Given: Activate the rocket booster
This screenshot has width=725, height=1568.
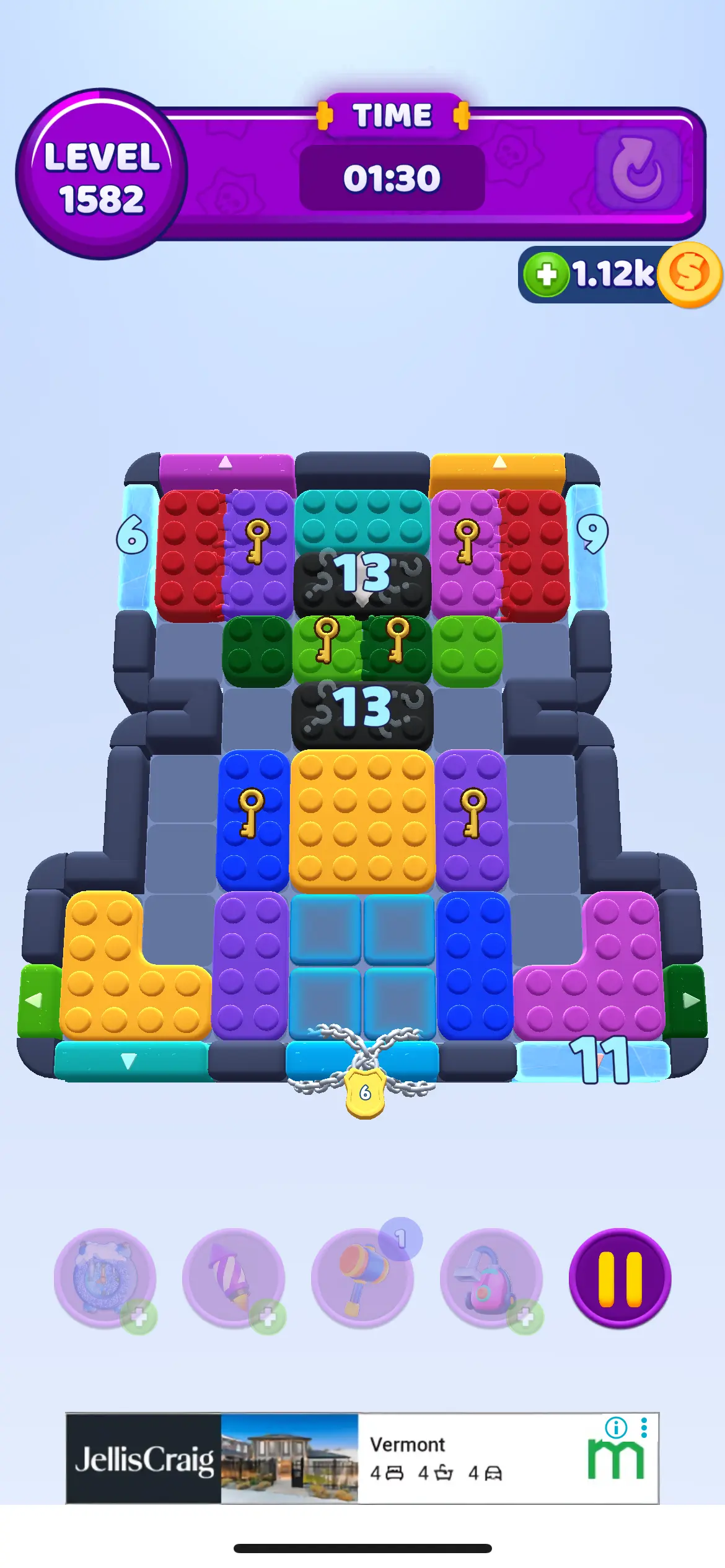Looking at the screenshot, I should coord(233,1279).
